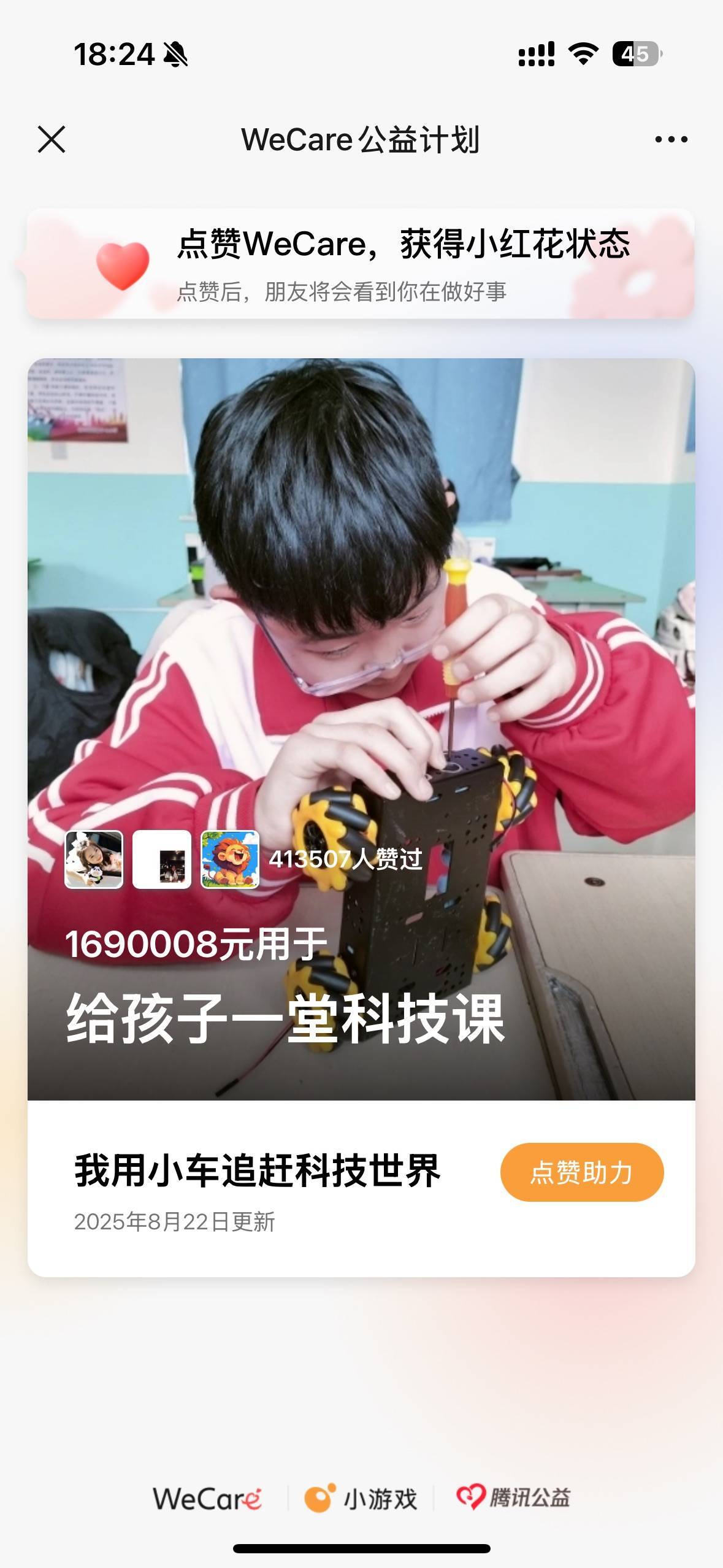Tap the 点赞WeCare 小红花状态 banner
The width and height of the screenshot is (723, 1568).
(x=361, y=264)
